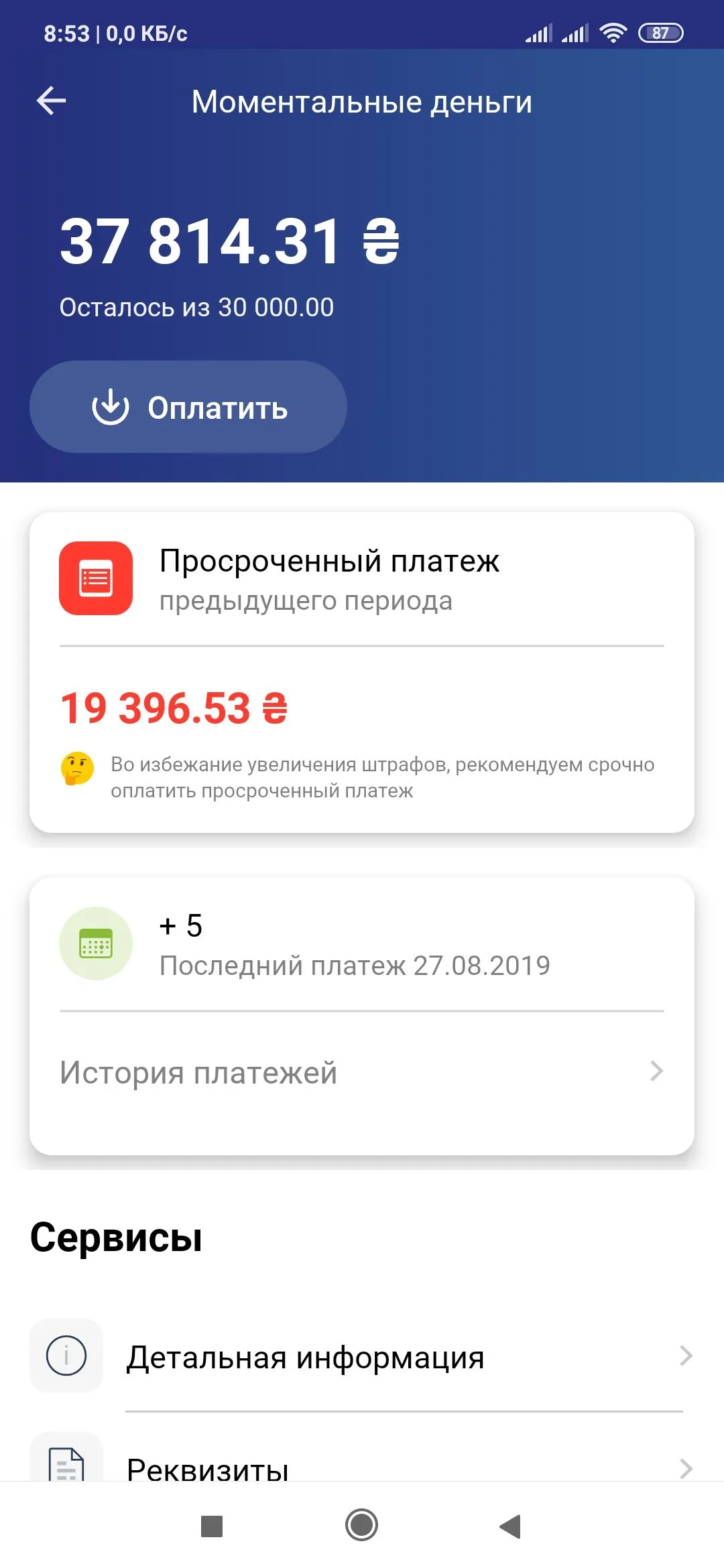Image resolution: width=724 pixels, height=1568 pixels.
Task: Tap the Оплатить button
Action: click(188, 407)
